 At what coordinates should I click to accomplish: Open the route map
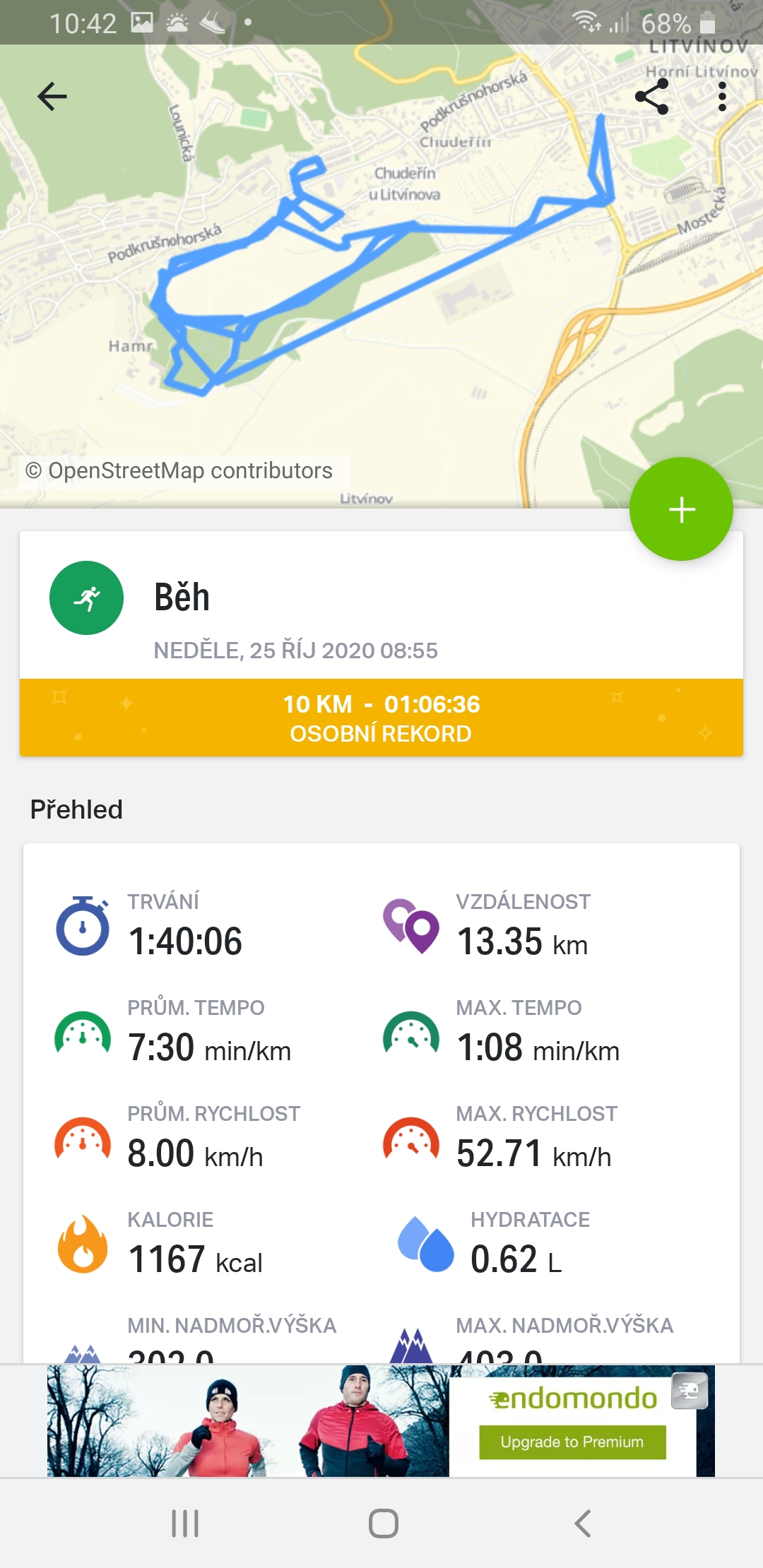tap(381, 276)
